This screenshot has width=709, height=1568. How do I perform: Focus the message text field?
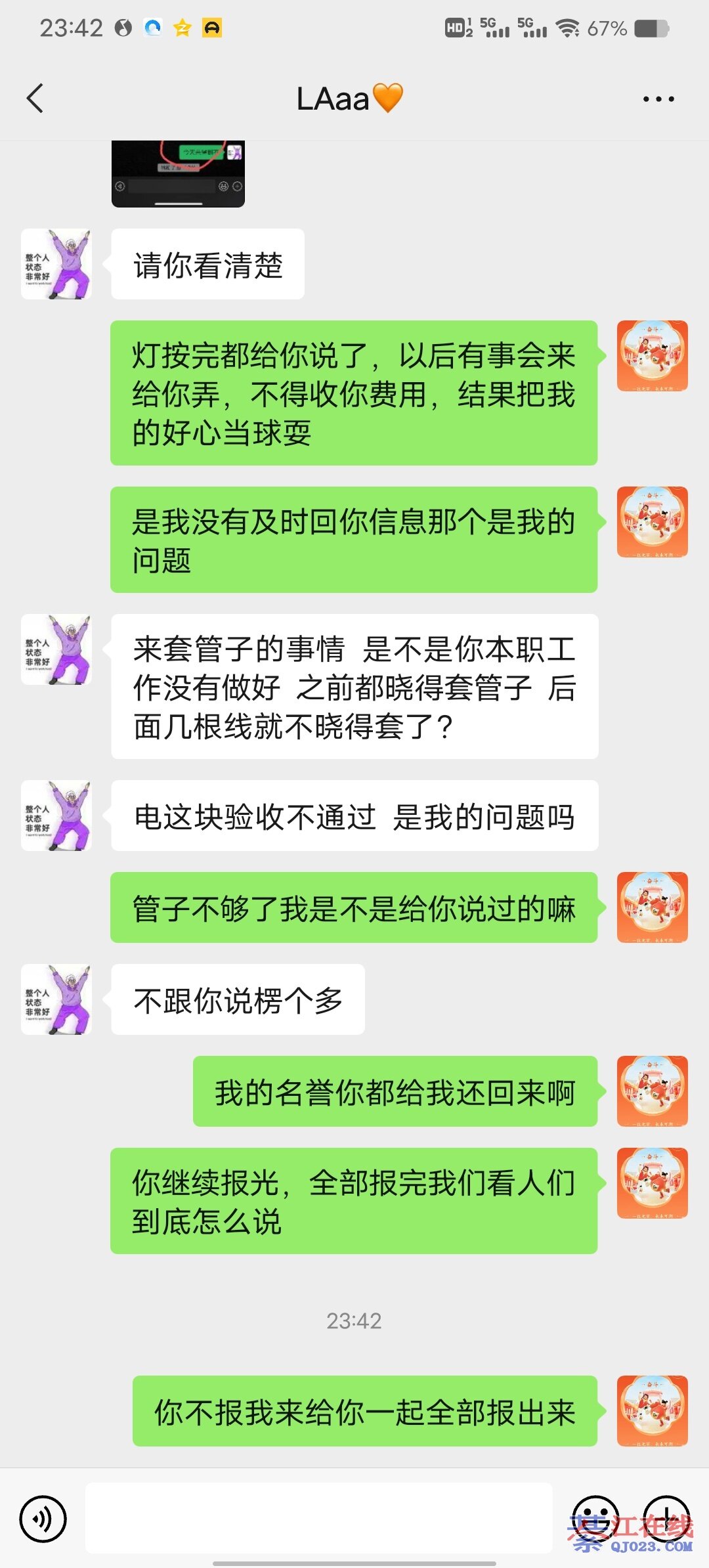[x=318, y=1518]
